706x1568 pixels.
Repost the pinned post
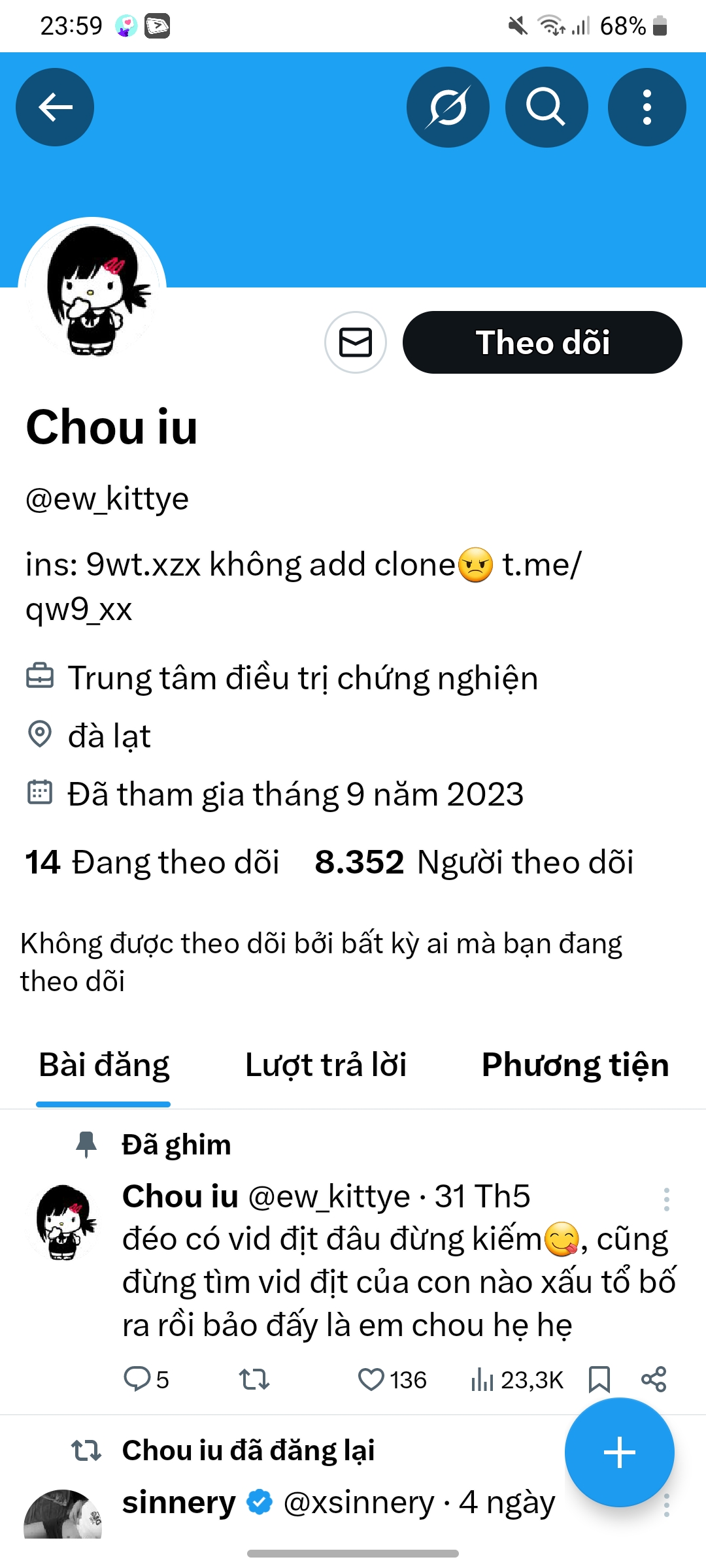pyautogui.click(x=254, y=1379)
